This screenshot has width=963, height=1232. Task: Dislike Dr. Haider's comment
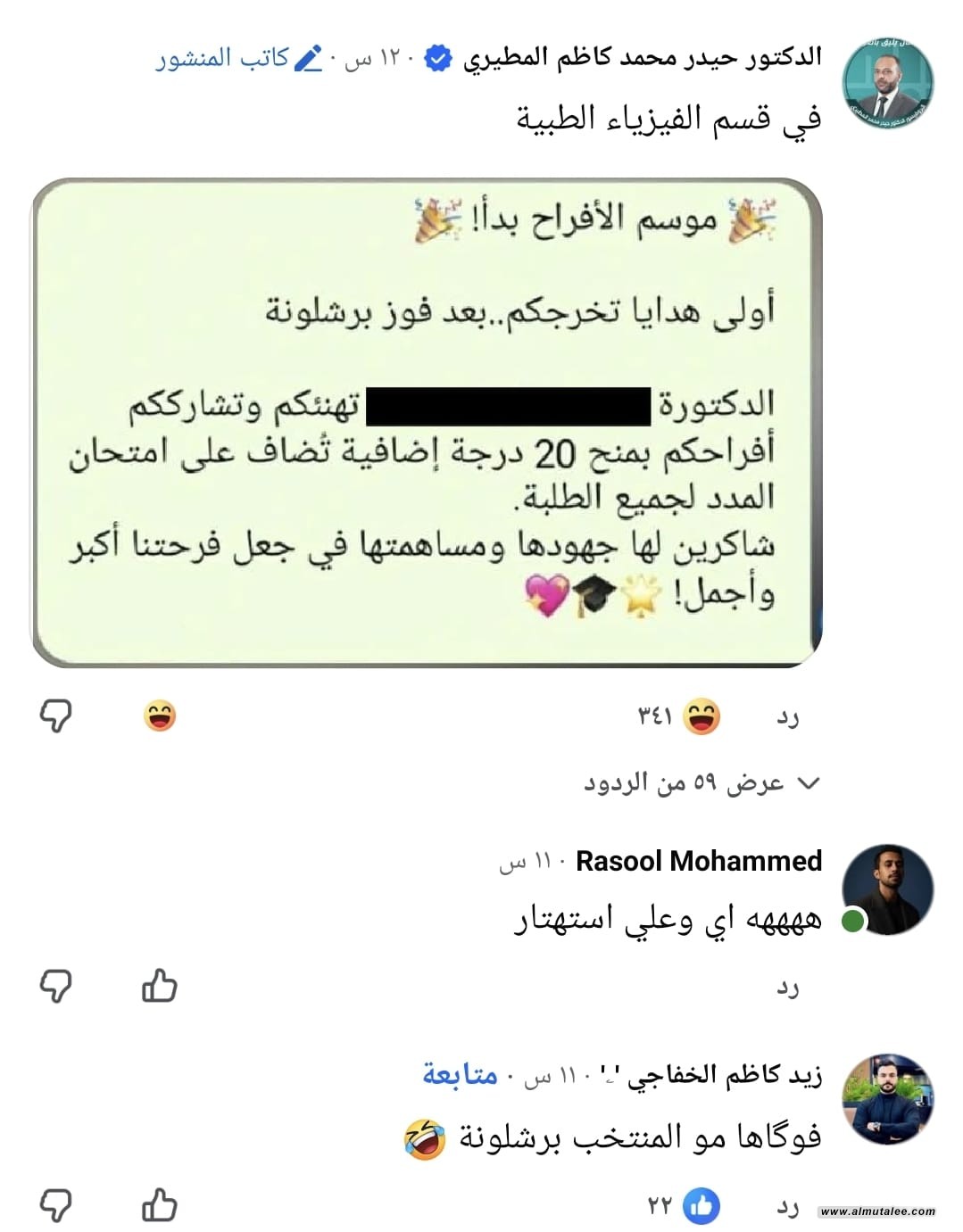(x=56, y=715)
